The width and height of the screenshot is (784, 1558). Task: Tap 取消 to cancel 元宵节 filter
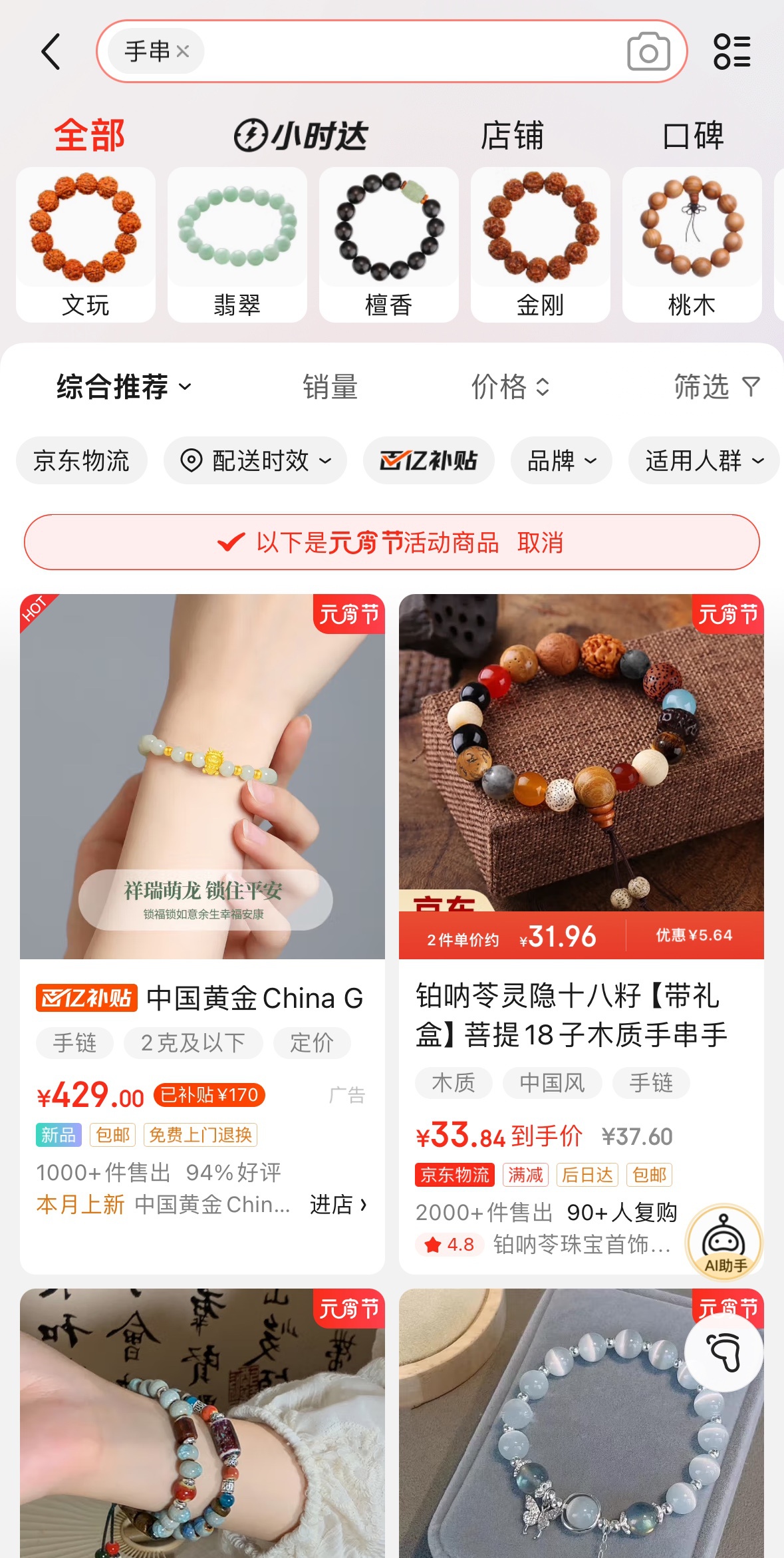click(x=540, y=543)
